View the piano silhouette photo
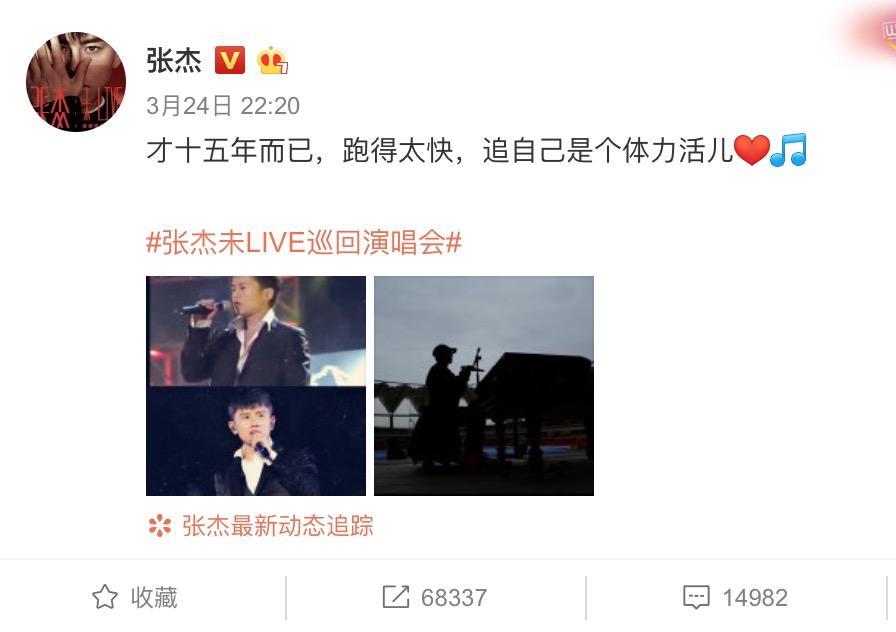The width and height of the screenshot is (896, 632). [x=484, y=386]
